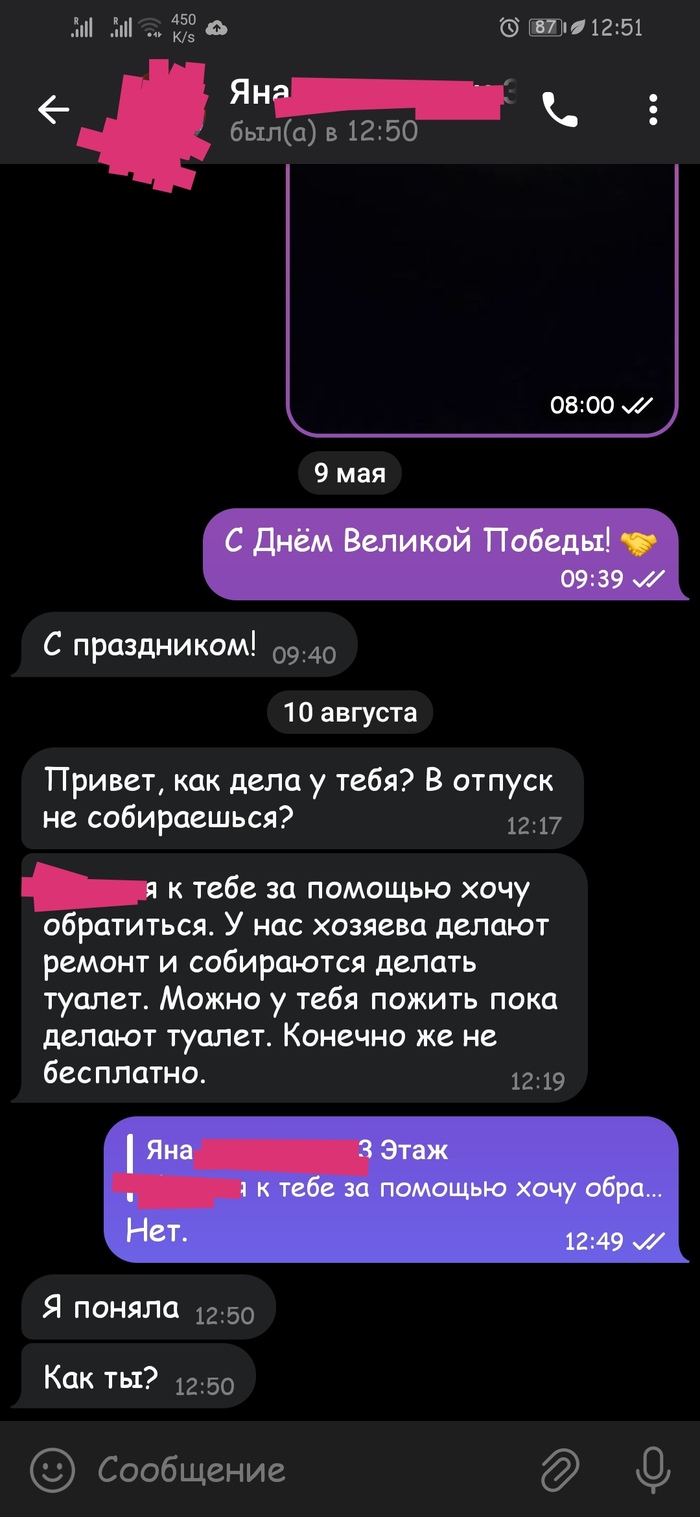Go back using the arrow
This screenshot has width=700, height=1517.
tap(53, 110)
